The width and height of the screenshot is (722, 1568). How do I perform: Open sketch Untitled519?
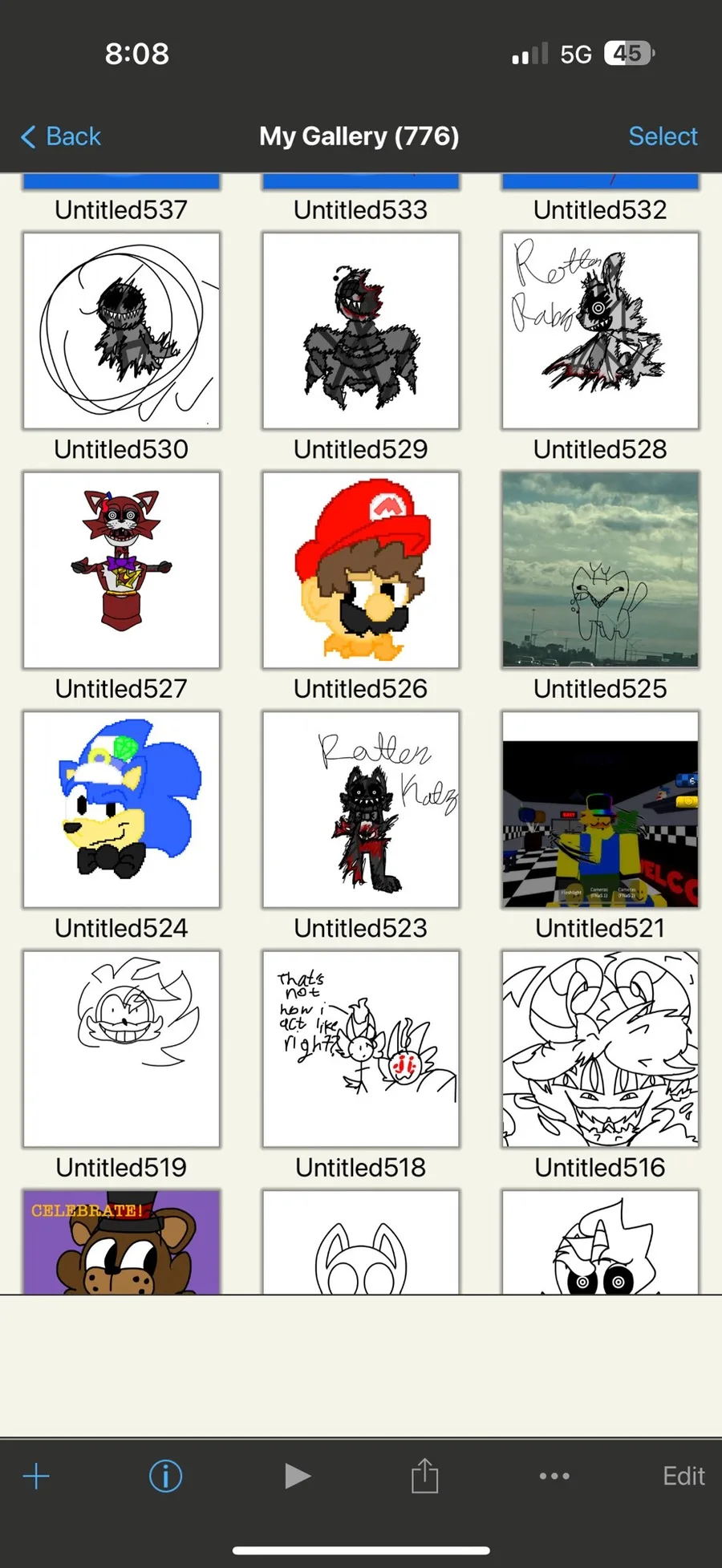click(121, 1048)
